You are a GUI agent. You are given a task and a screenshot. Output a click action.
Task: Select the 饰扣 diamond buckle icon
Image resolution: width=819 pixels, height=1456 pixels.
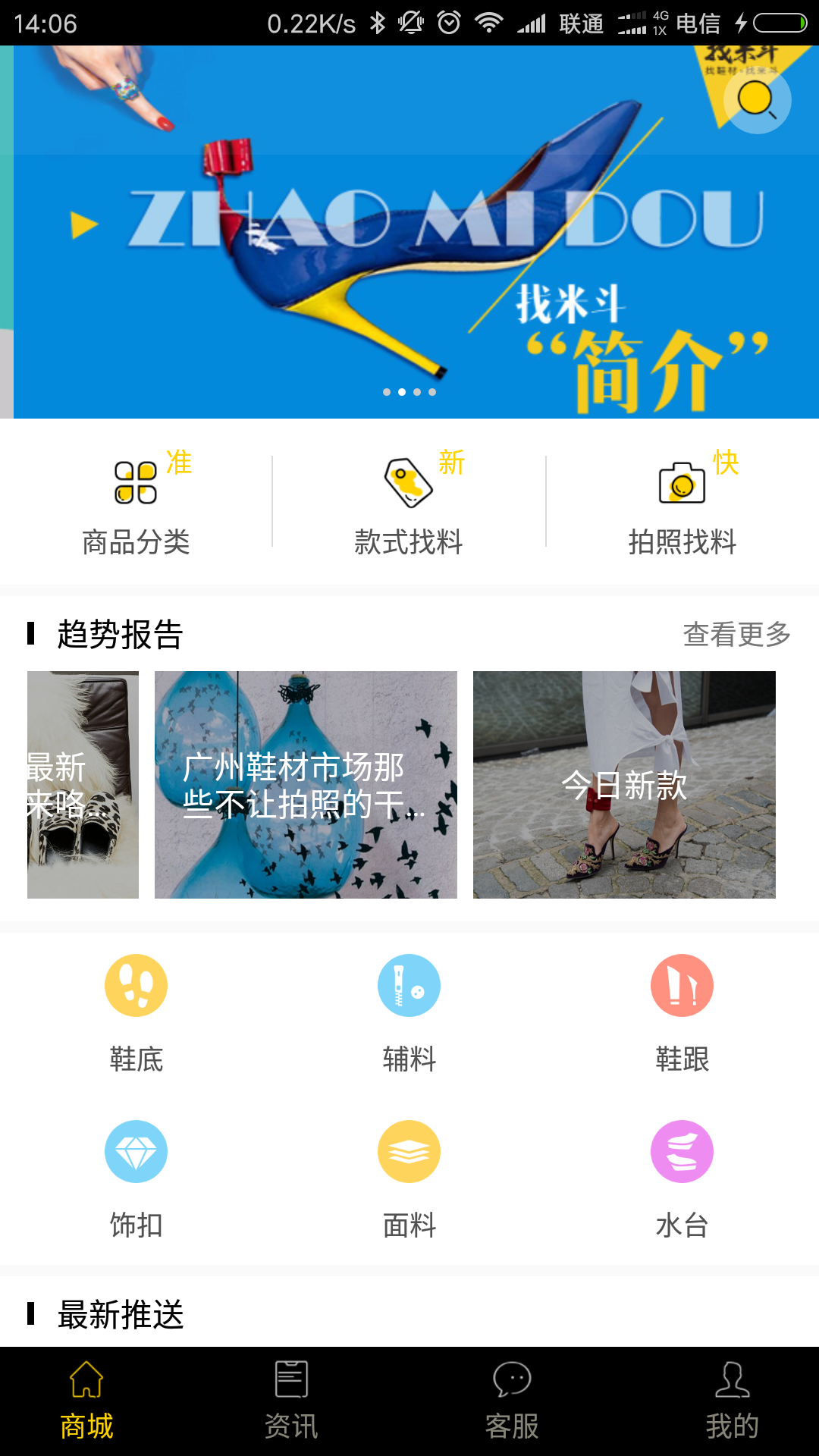(136, 1150)
